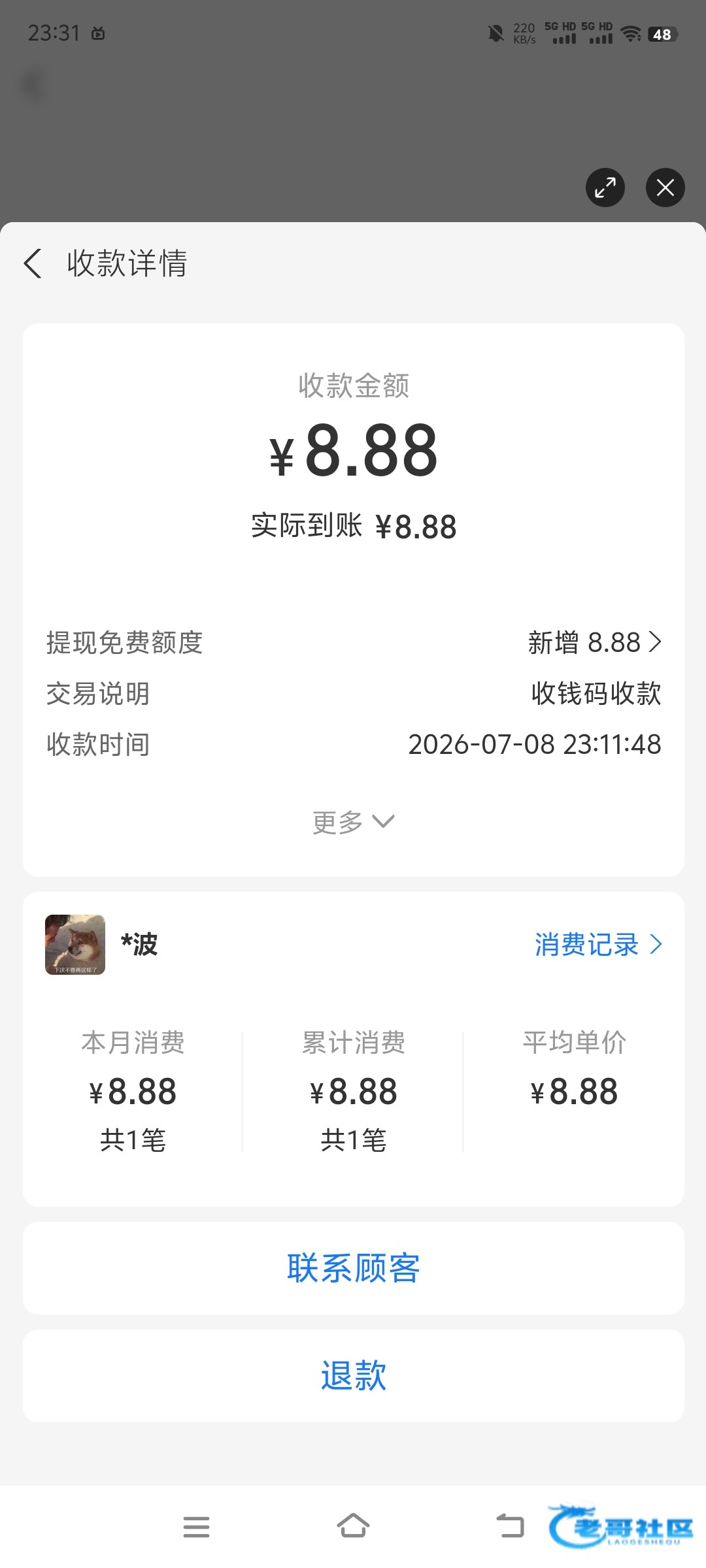Go back from 收款详情 page
Viewport: 706px width, 1568px height.
coord(33,263)
